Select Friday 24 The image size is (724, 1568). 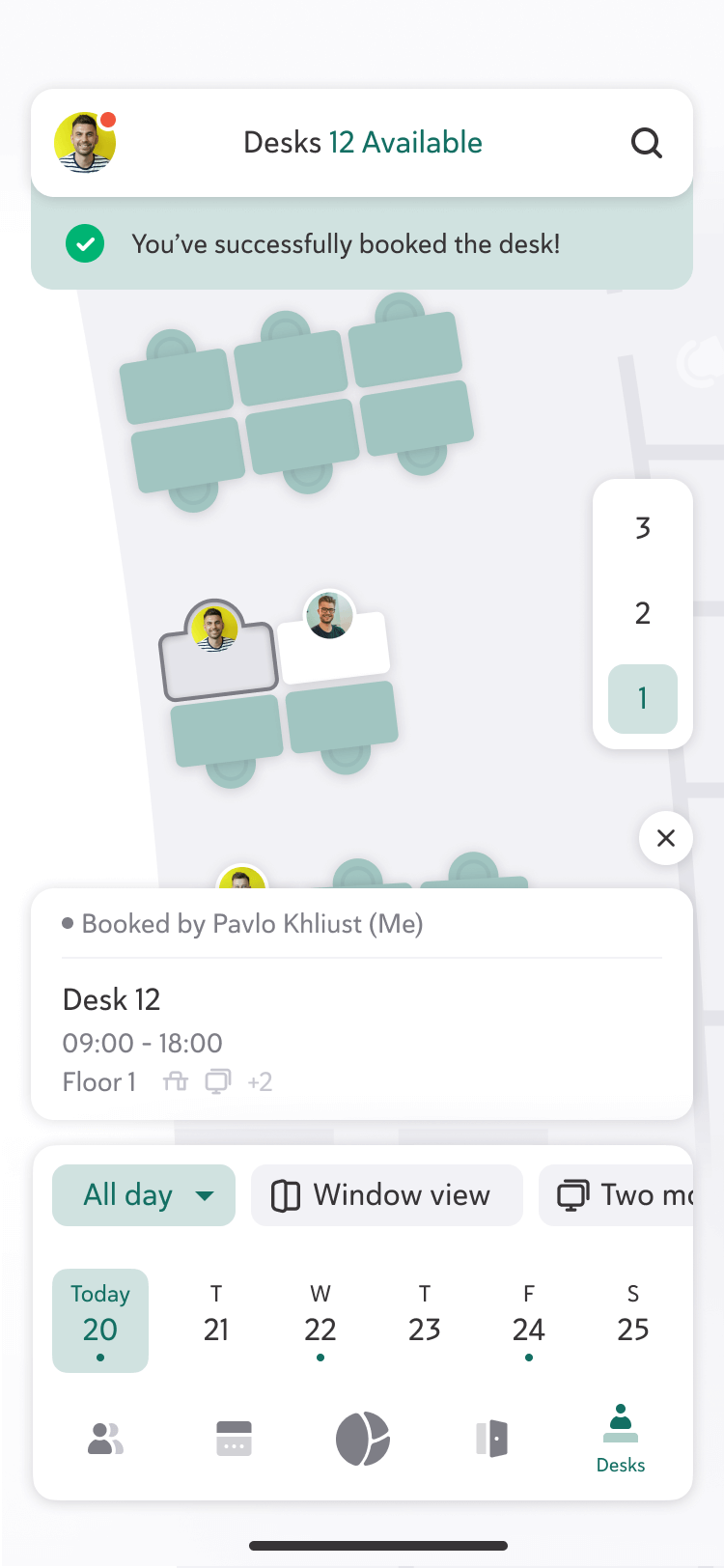point(529,1320)
